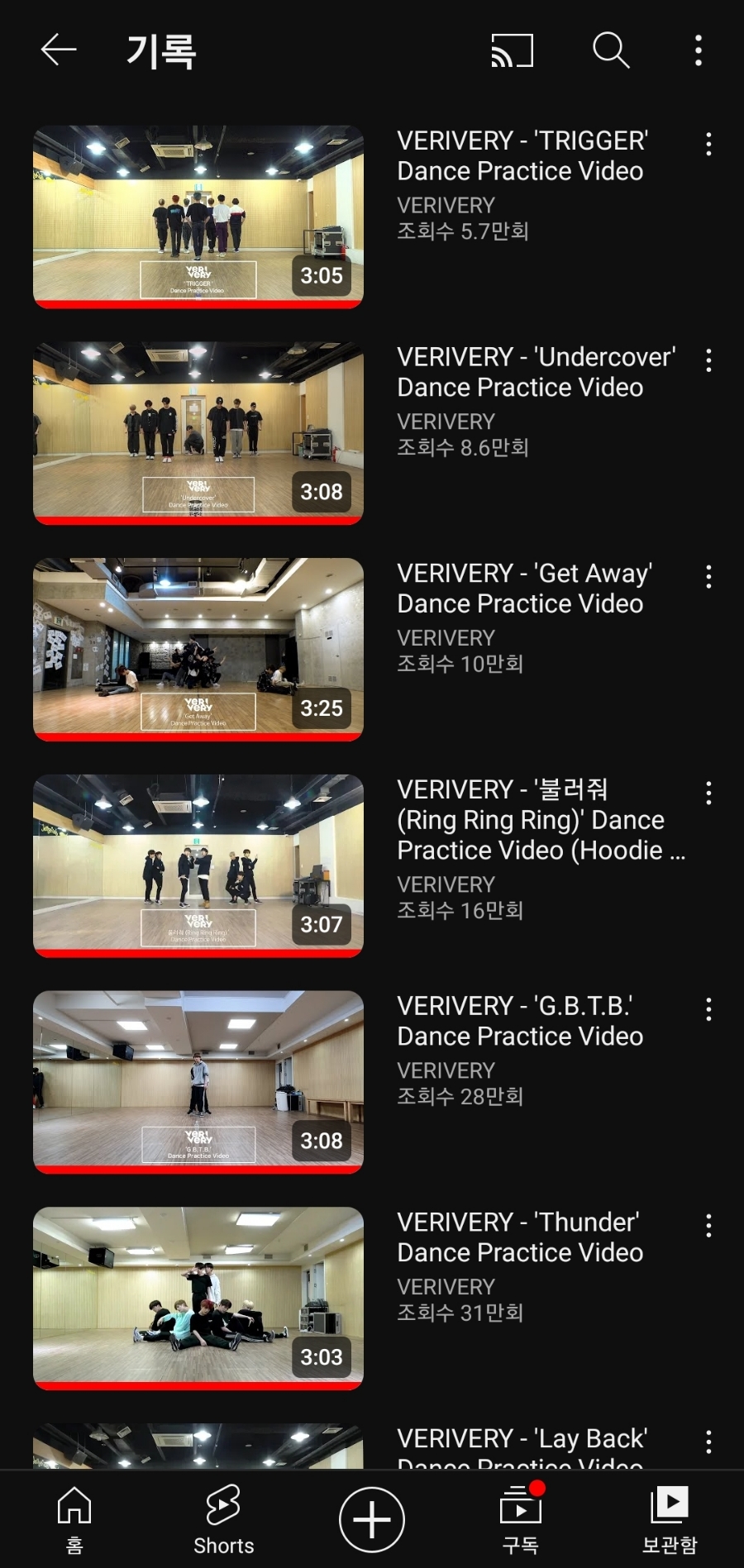Tap the plus create button
Image resolution: width=744 pixels, height=1568 pixels.
(372, 1519)
